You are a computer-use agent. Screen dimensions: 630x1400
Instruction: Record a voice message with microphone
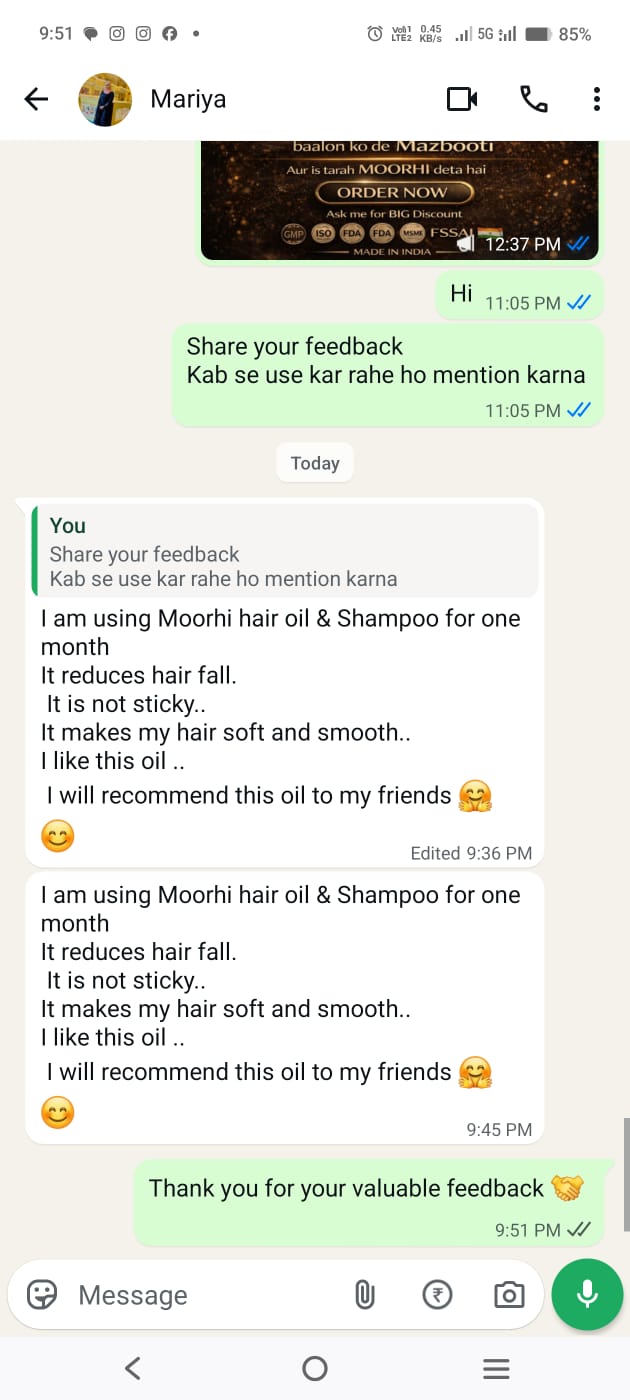(587, 1294)
